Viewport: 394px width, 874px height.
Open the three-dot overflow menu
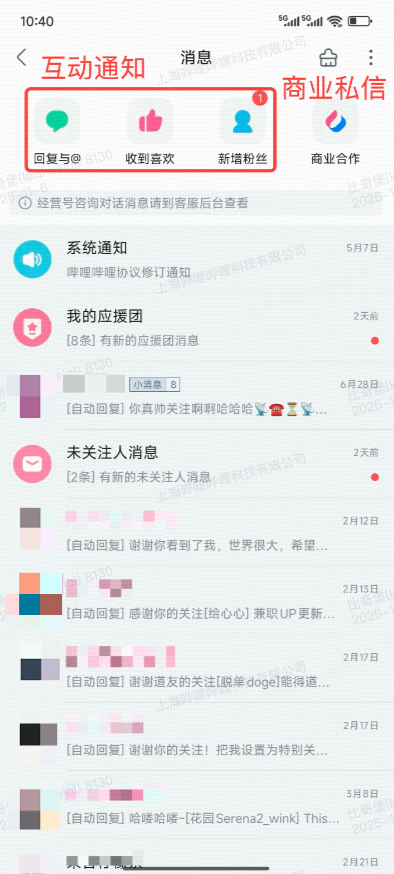[x=371, y=57]
